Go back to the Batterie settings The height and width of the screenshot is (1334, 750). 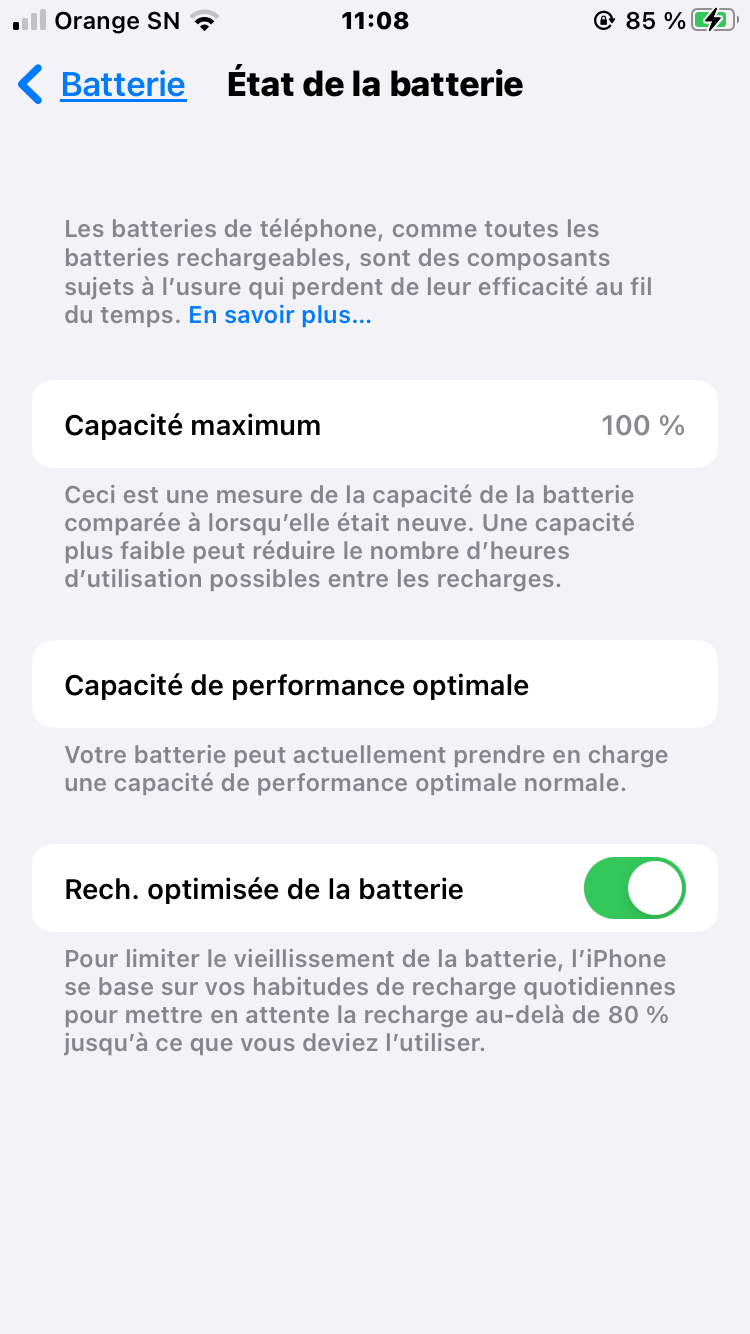coord(102,85)
